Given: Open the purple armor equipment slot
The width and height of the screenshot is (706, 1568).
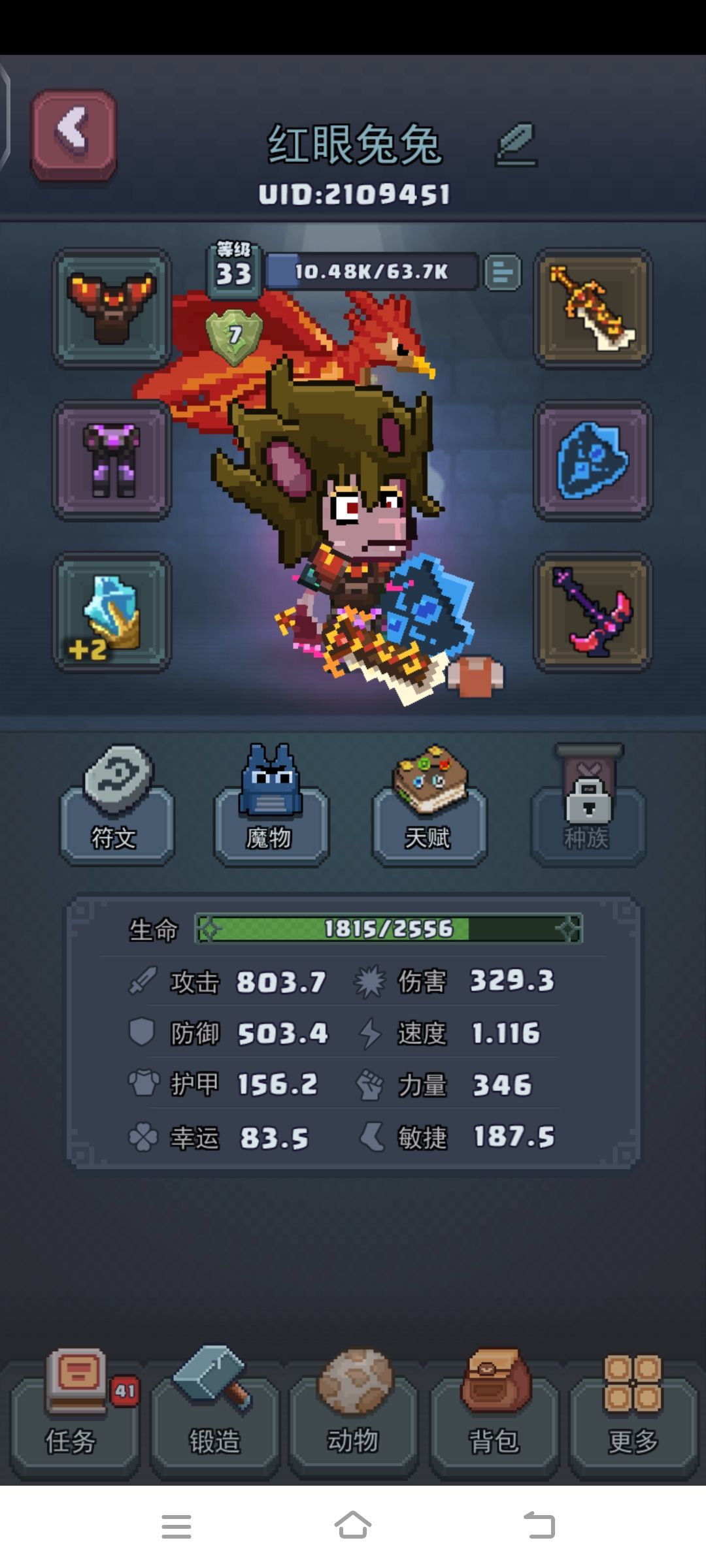Looking at the screenshot, I should (112, 461).
